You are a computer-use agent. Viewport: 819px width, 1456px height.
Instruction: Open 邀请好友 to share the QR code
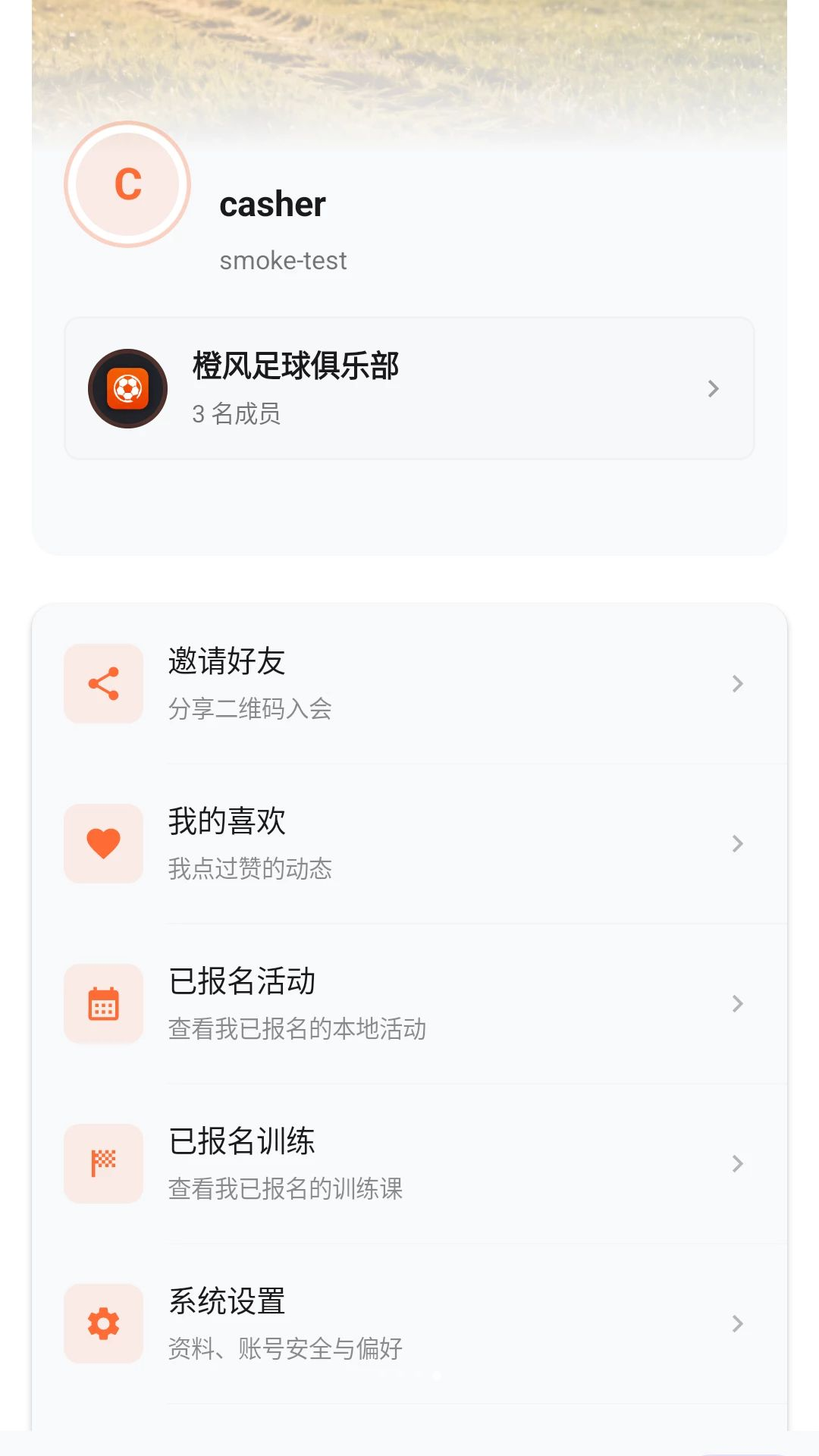point(409,684)
